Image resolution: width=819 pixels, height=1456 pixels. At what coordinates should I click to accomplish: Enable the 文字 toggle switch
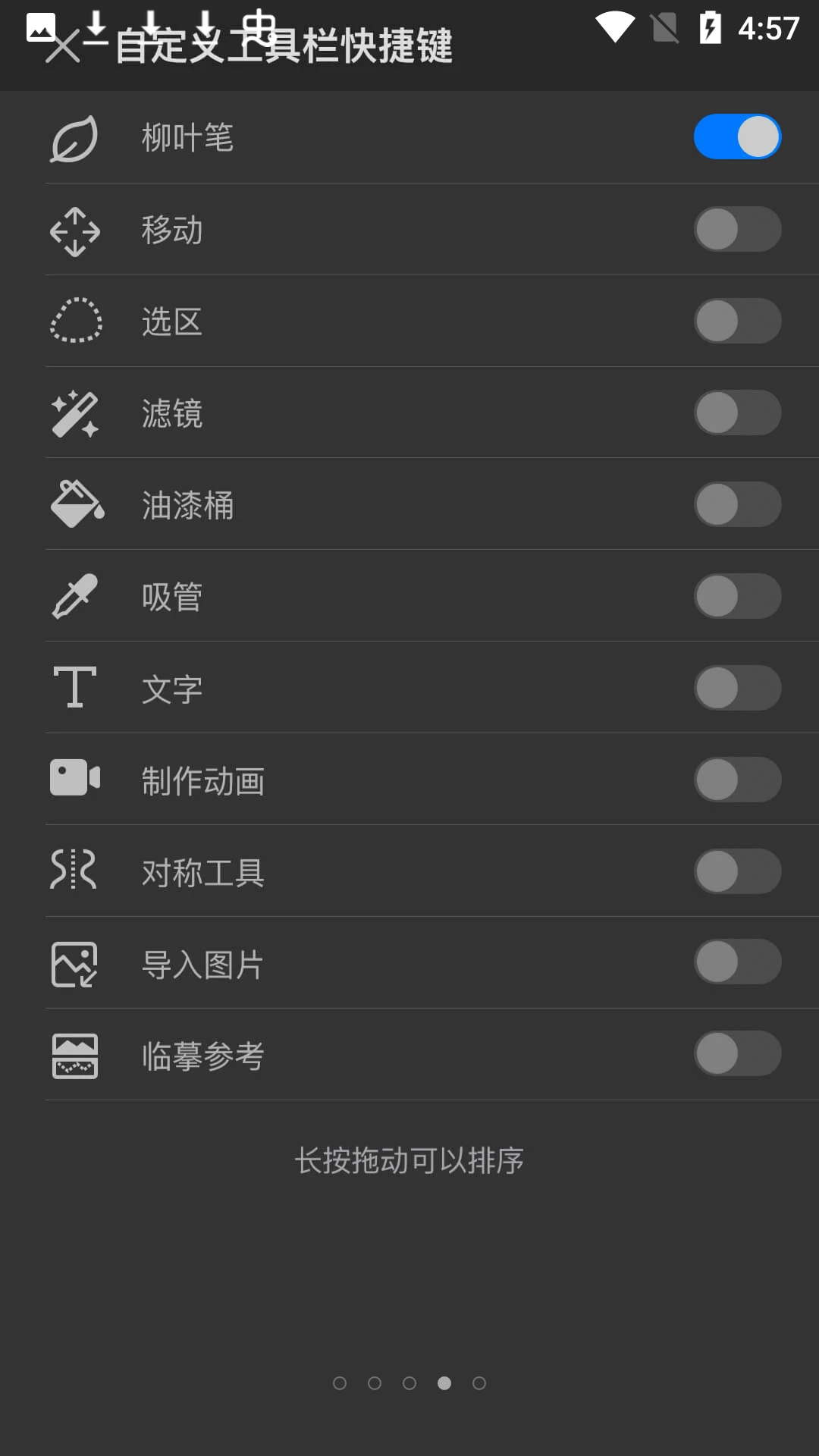point(737,688)
